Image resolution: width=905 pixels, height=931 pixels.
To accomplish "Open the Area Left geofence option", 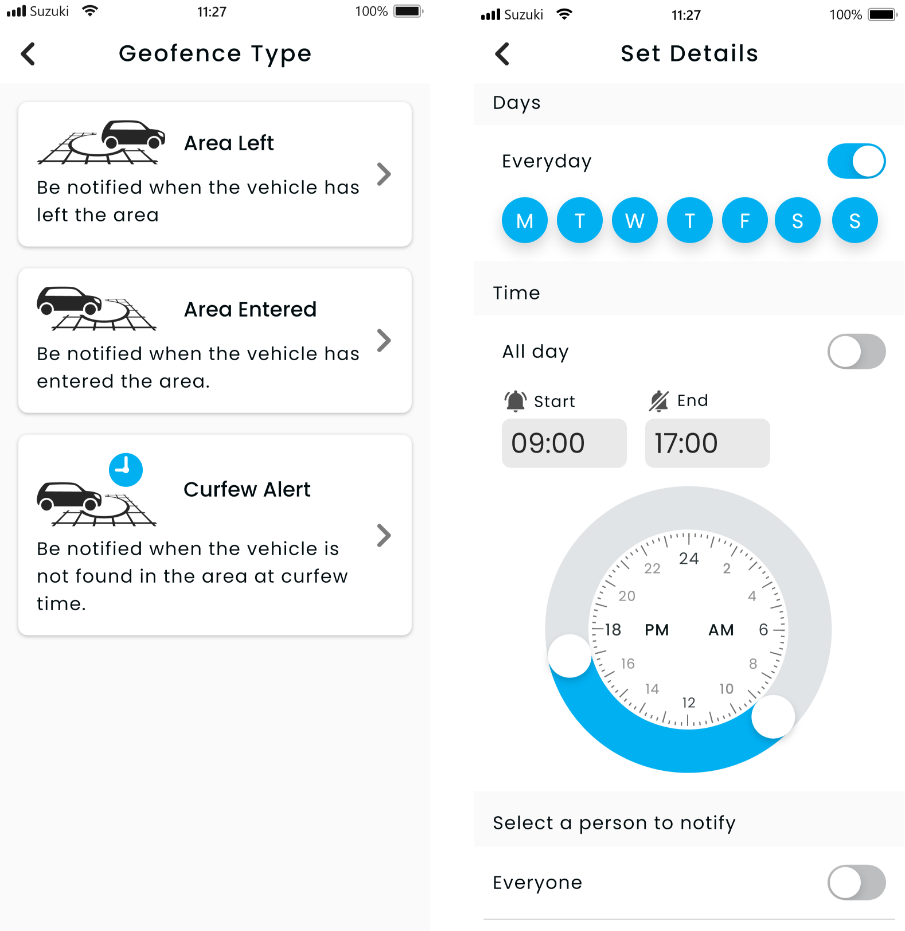I will point(214,174).
